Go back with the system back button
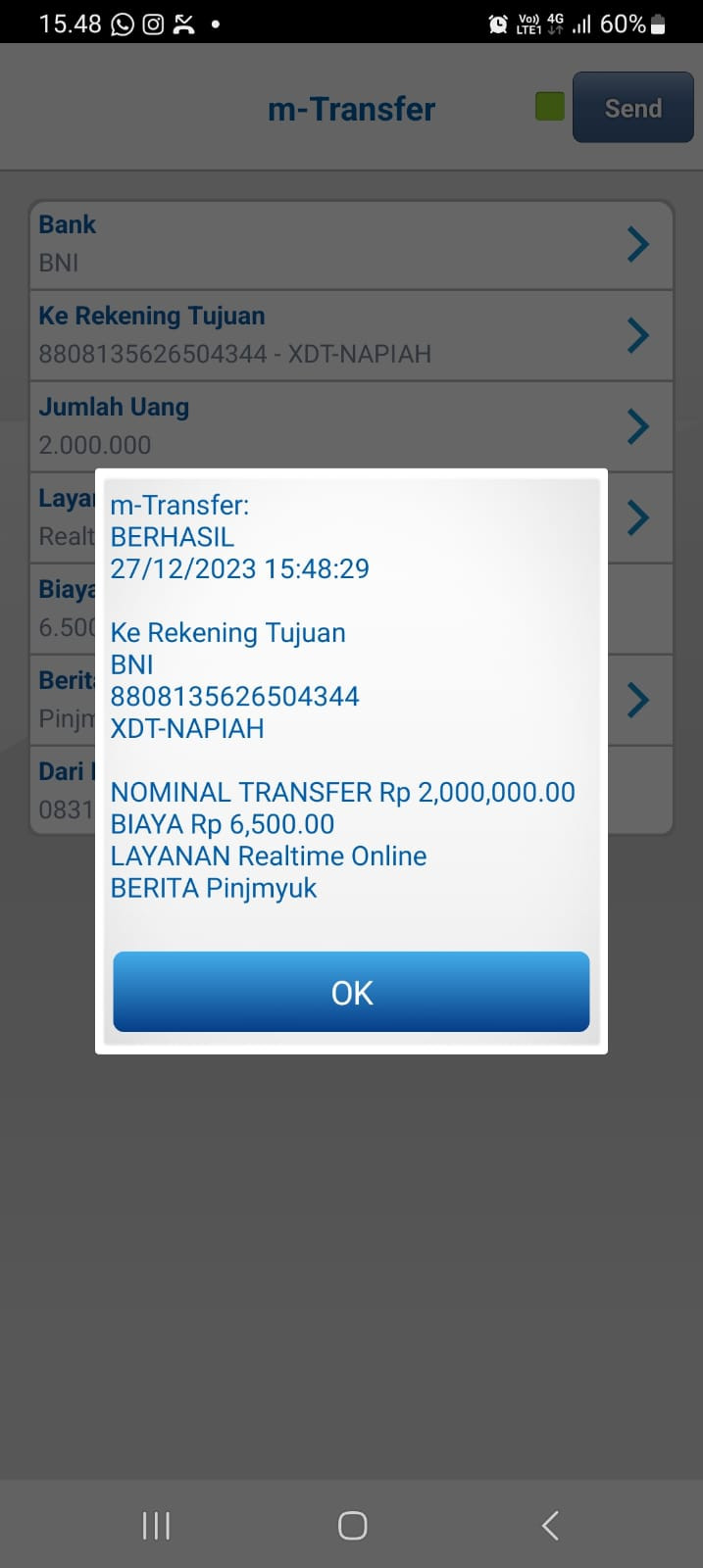This screenshot has height=1568, width=703. coord(550,1525)
